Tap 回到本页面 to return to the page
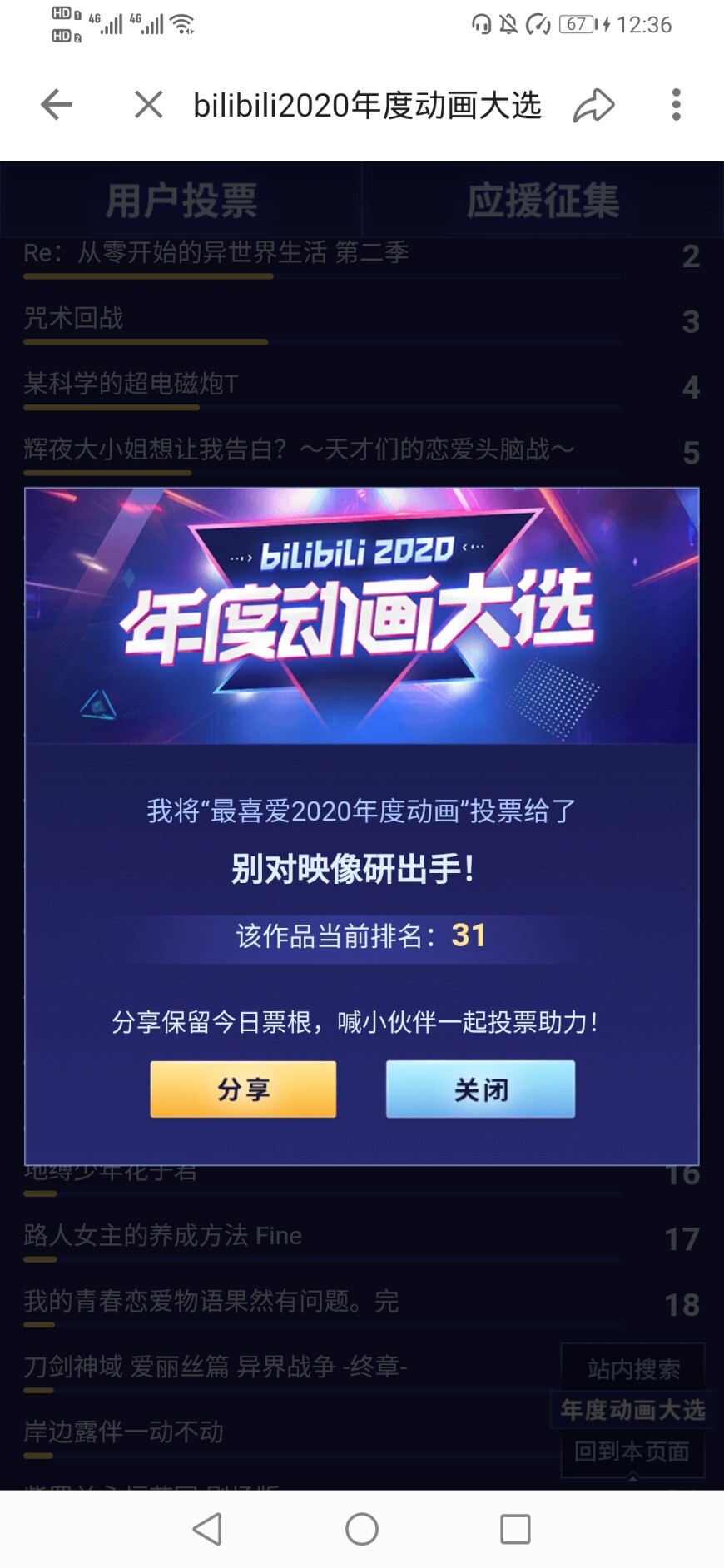Viewport: 724px width, 1568px height. pyautogui.click(x=632, y=1451)
